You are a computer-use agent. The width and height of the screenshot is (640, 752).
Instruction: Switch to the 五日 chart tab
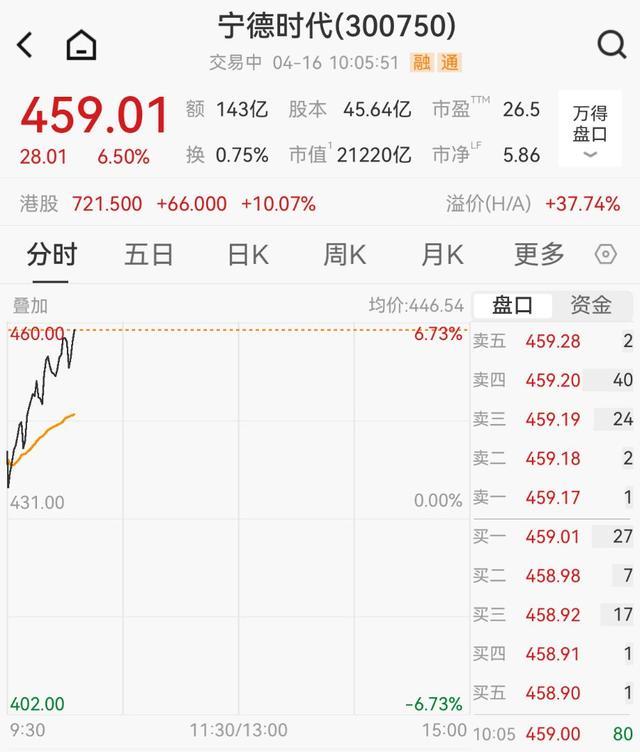149,255
